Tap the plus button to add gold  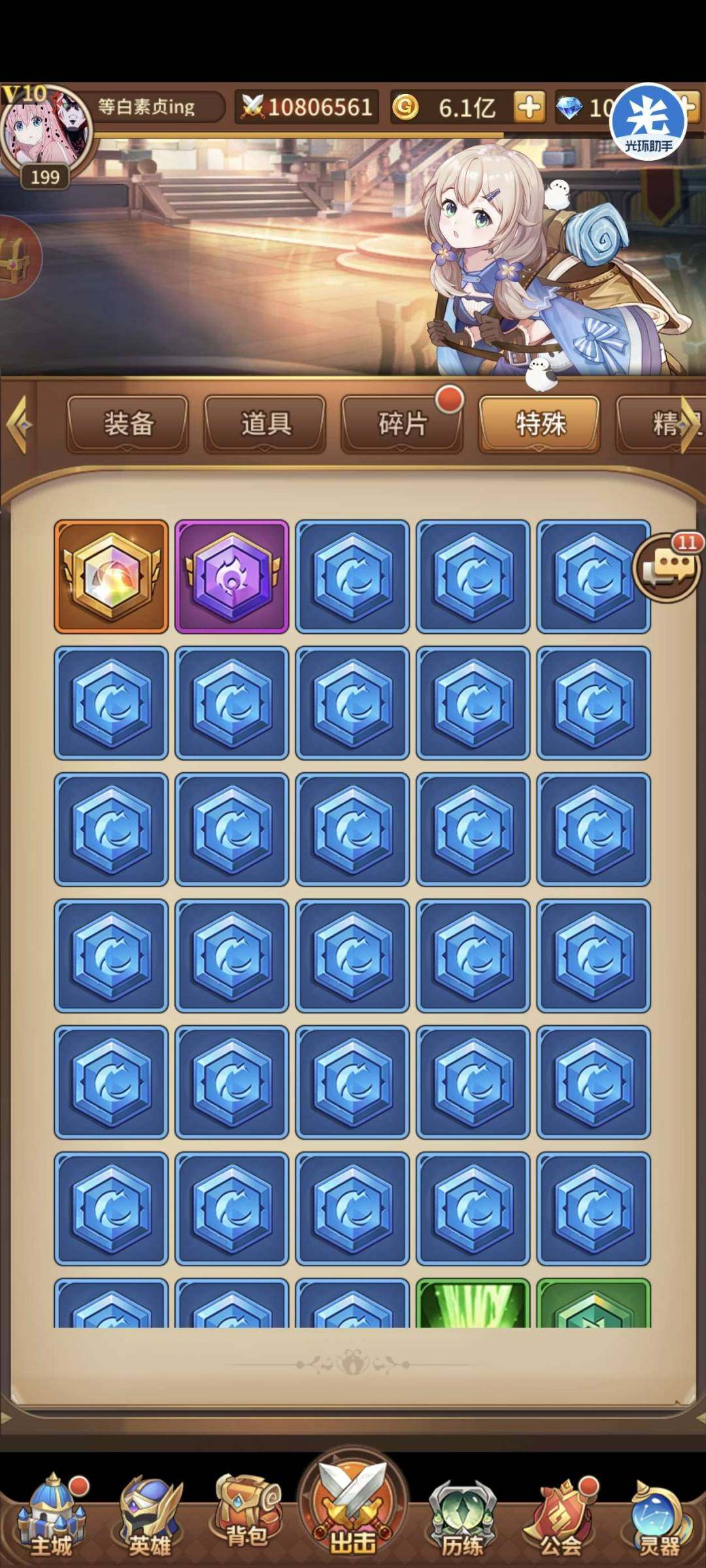click(529, 106)
